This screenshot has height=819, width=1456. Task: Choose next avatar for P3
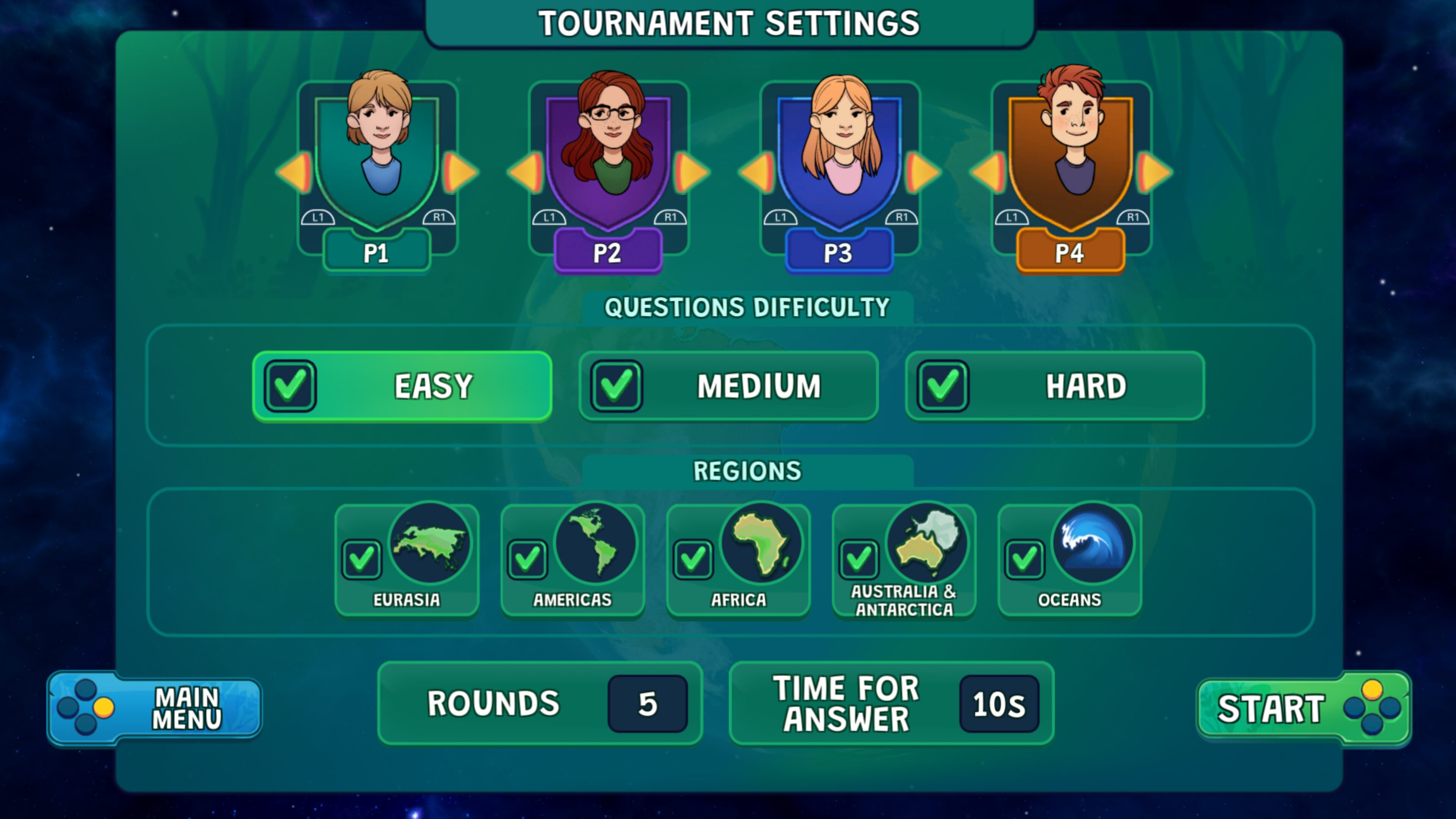click(923, 173)
